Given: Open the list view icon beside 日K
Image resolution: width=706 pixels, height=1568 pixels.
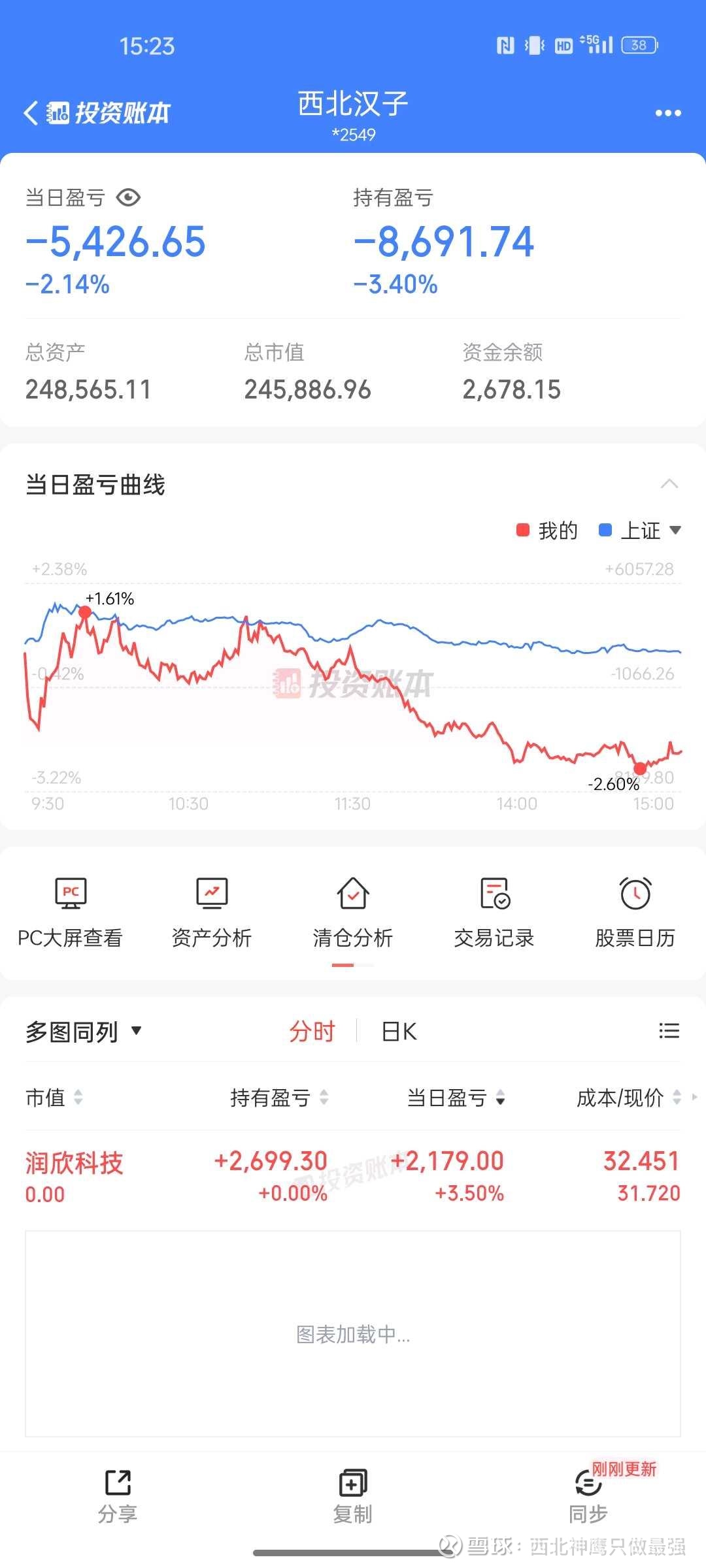Looking at the screenshot, I should [669, 1031].
